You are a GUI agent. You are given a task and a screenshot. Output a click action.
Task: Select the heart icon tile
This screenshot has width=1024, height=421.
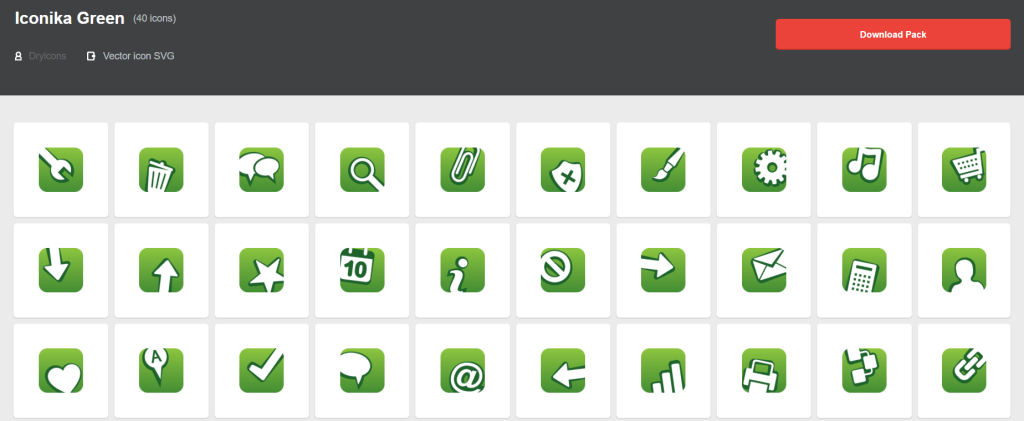[61, 371]
